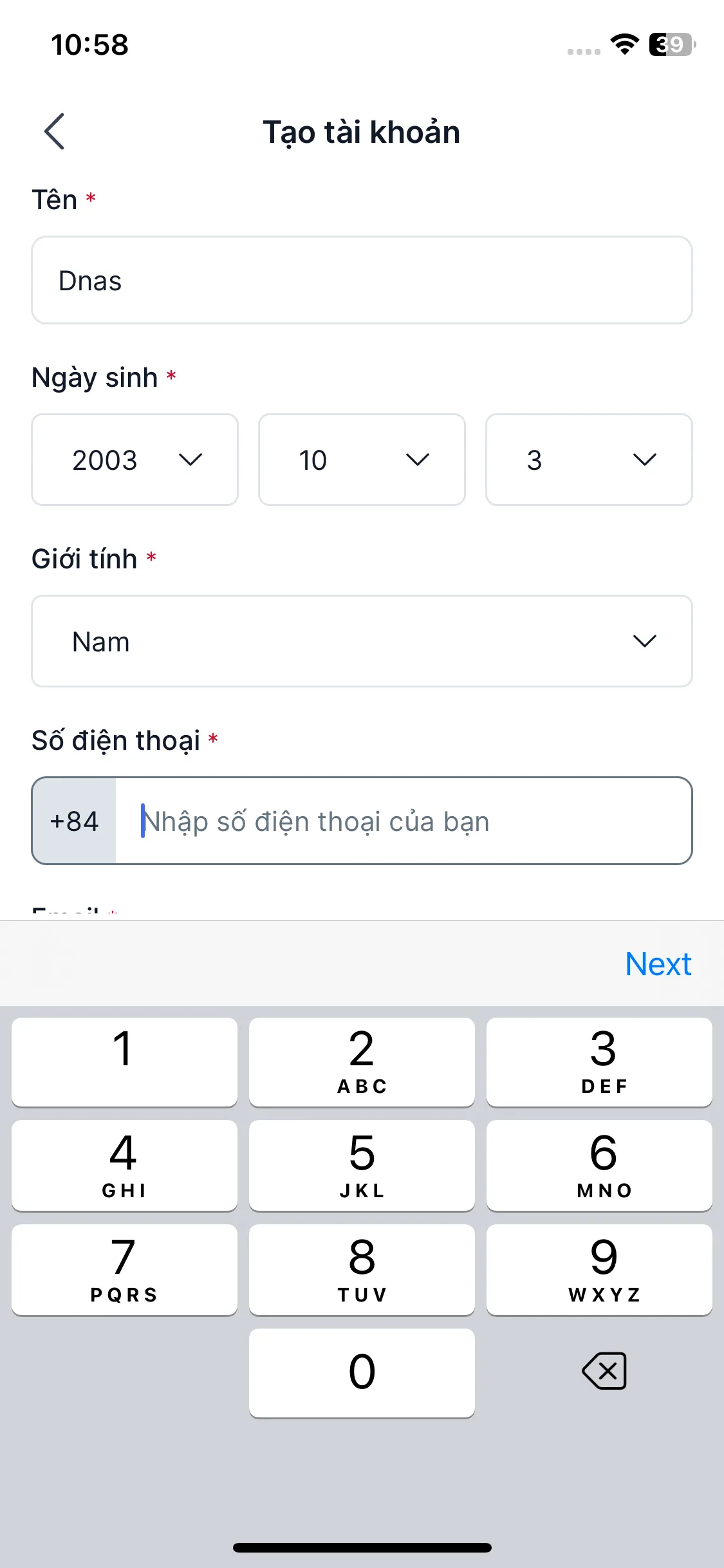Select the phone number input field
This screenshot has width=724, height=1568.
pyautogui.click(x=399, y=821)
